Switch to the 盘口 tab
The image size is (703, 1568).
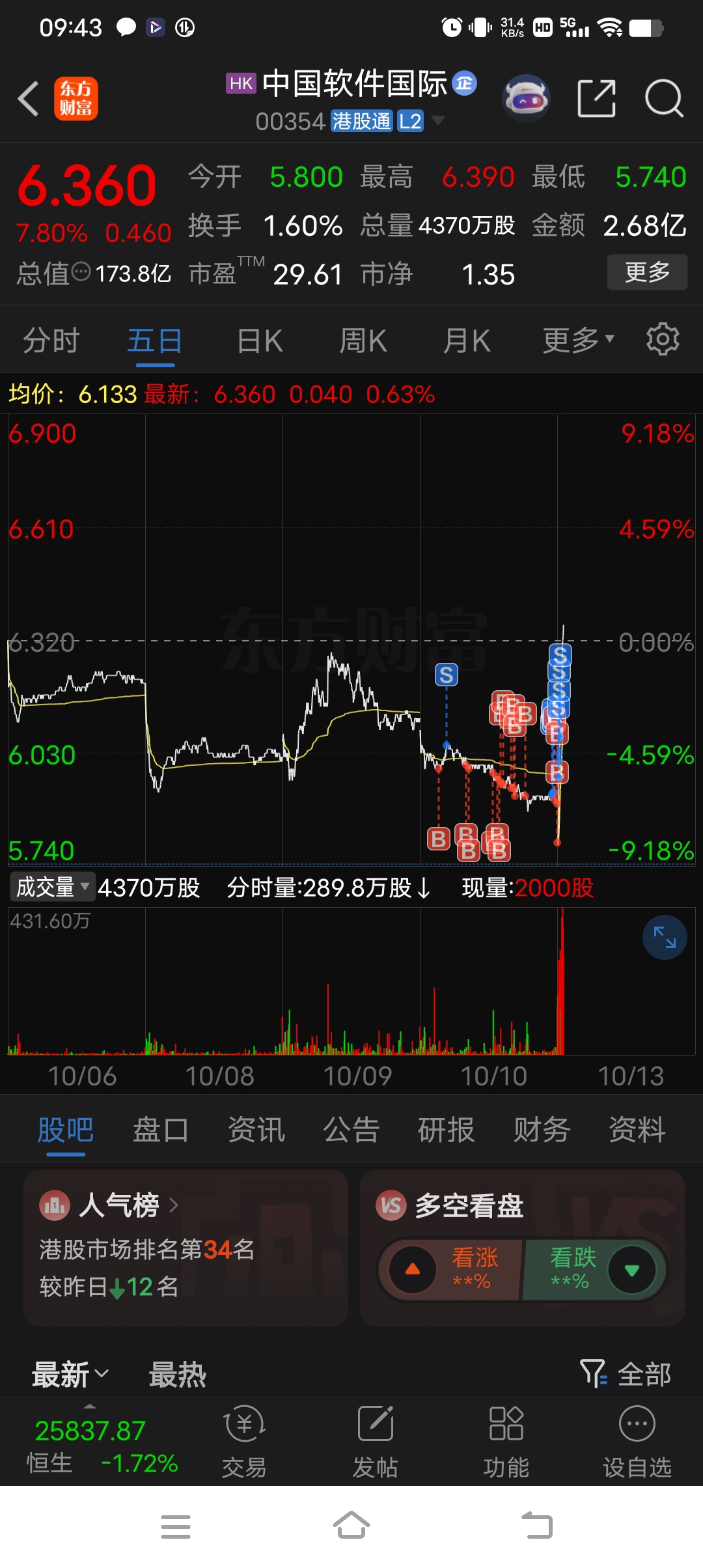(x=160, y=1130)
